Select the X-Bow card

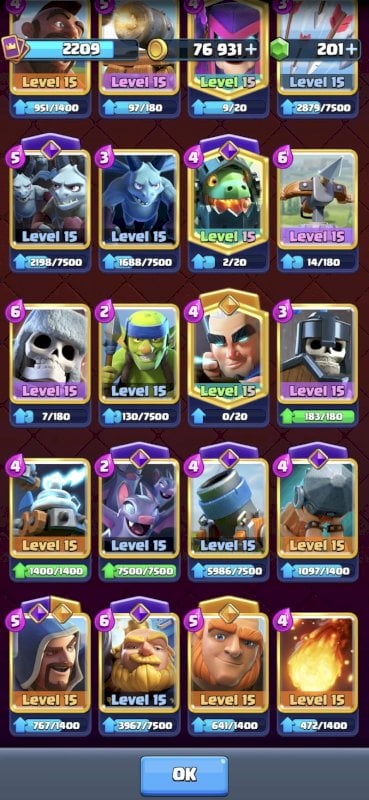click(x=317, y=209)
